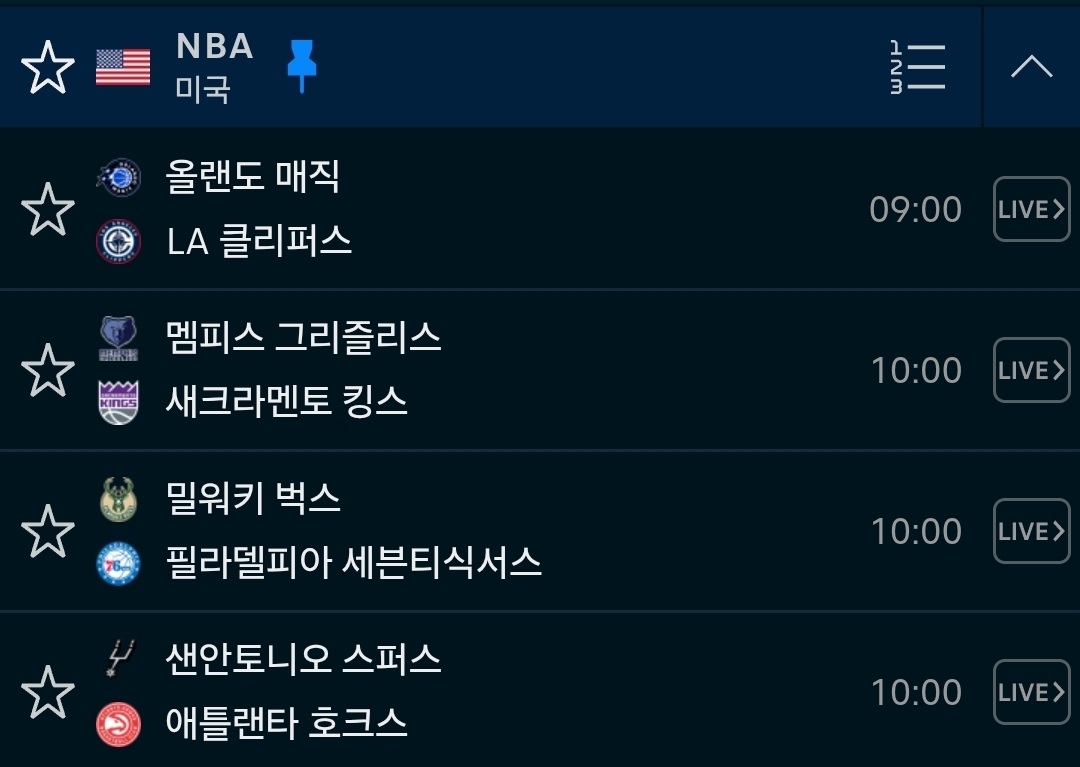Open LIVE for 멤피스 그리즐리스 game

[1031, 371]
